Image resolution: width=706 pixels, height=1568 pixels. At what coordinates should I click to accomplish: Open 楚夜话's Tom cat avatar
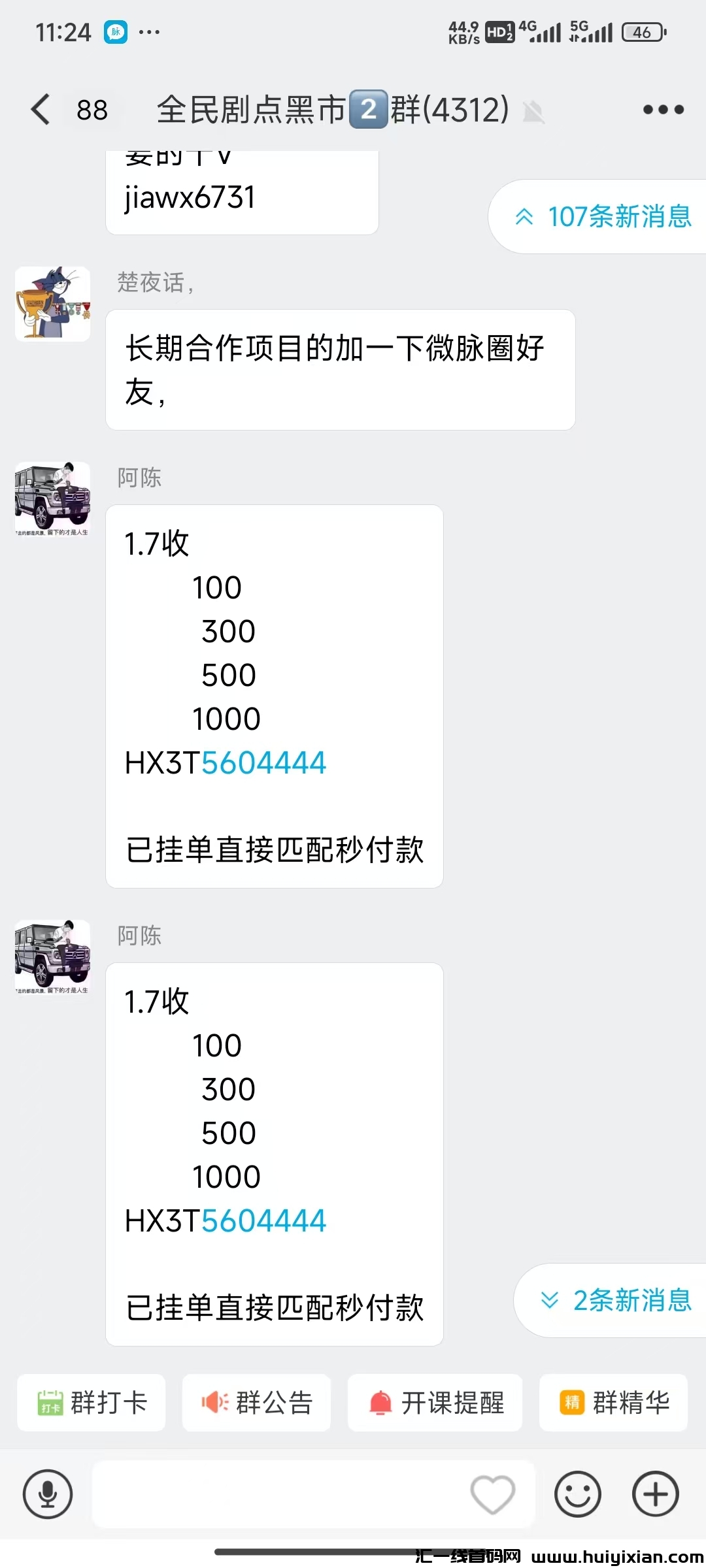pos(52,304)
